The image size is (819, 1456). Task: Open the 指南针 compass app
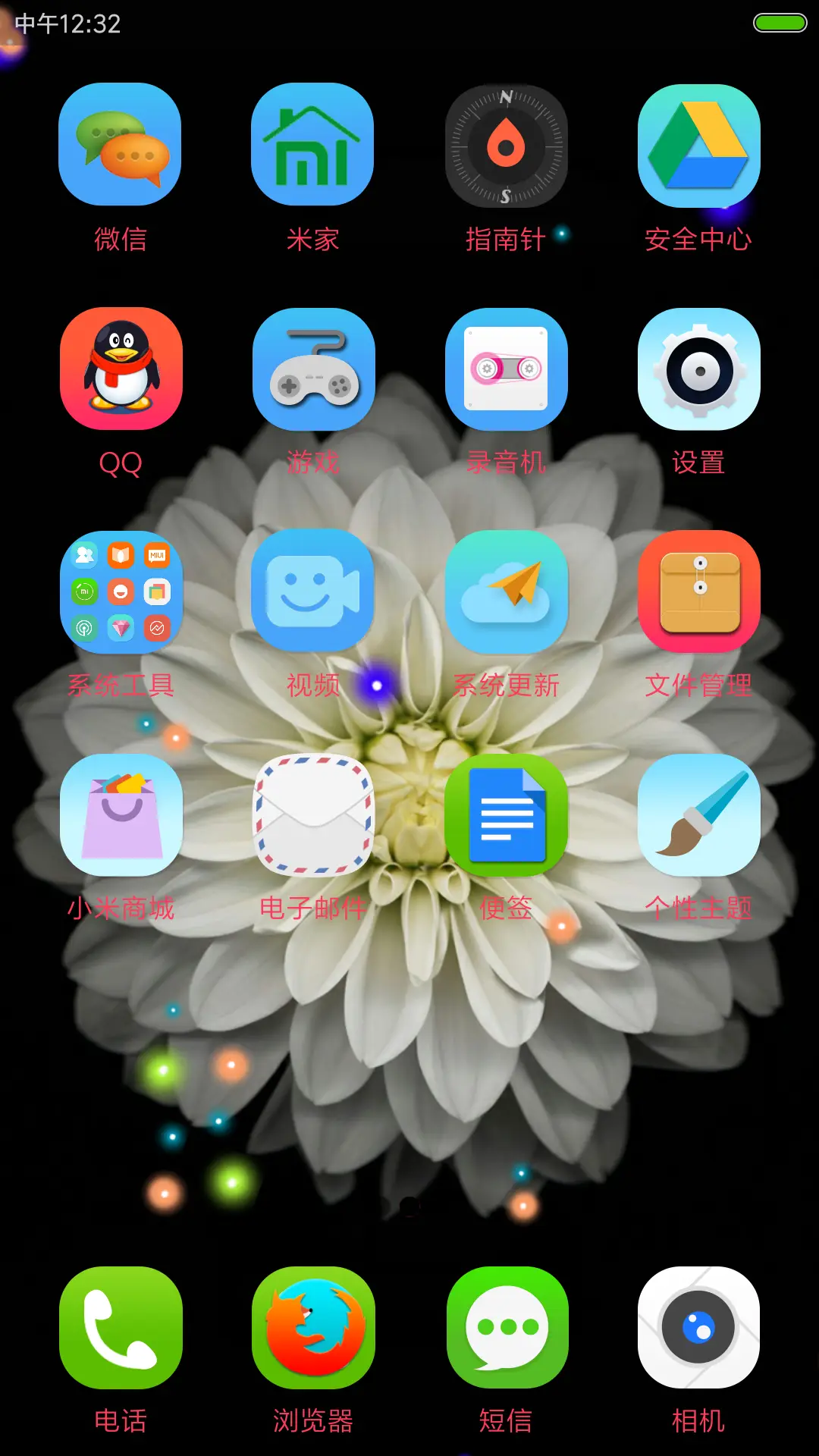506,145
